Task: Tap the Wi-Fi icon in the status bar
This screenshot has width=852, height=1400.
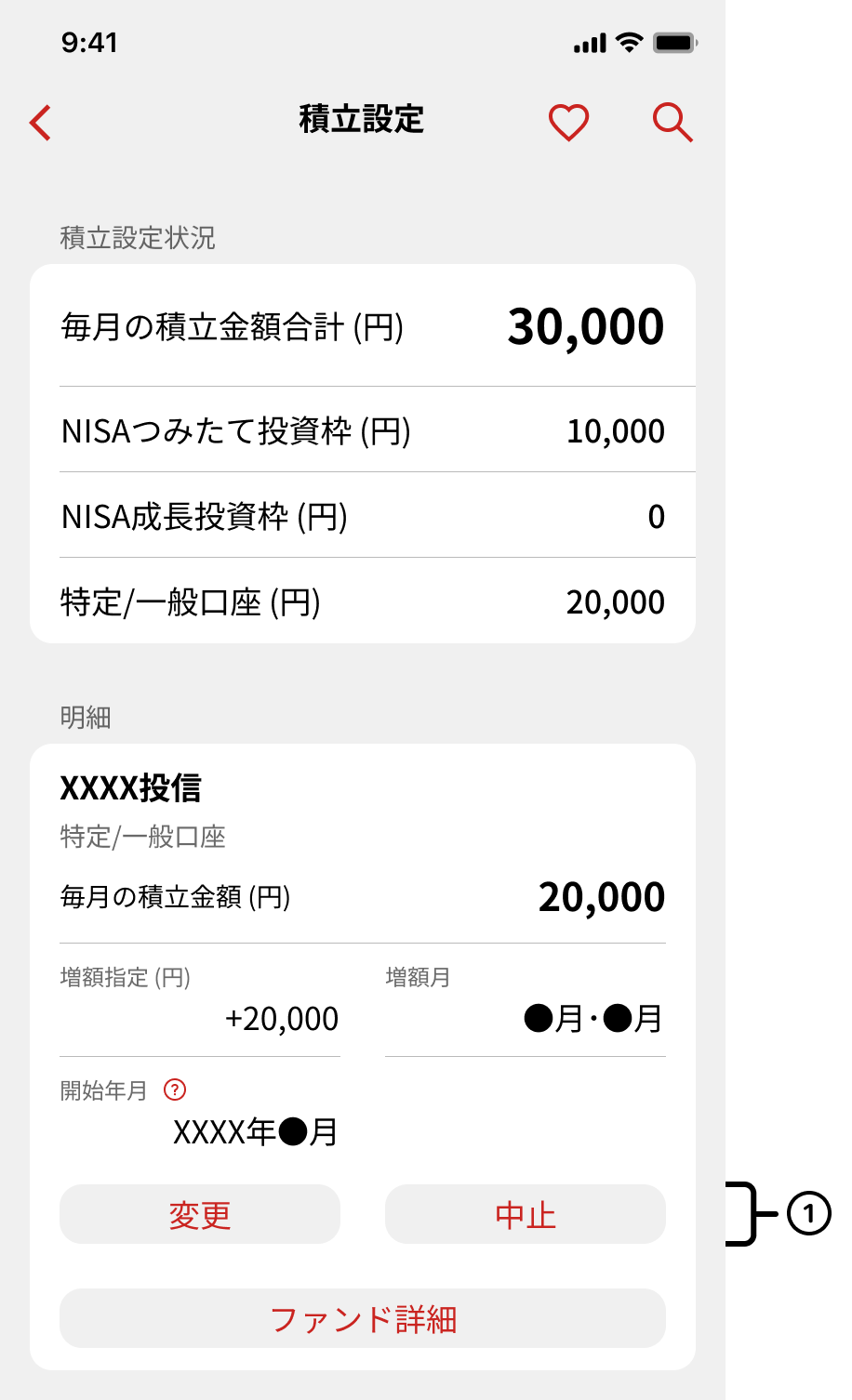Action: click(631, 41)
